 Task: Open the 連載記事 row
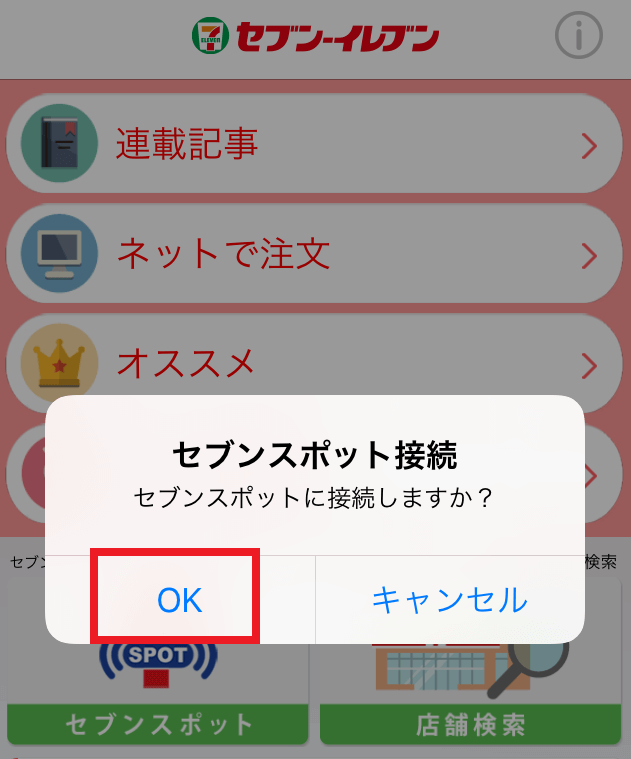315,146
